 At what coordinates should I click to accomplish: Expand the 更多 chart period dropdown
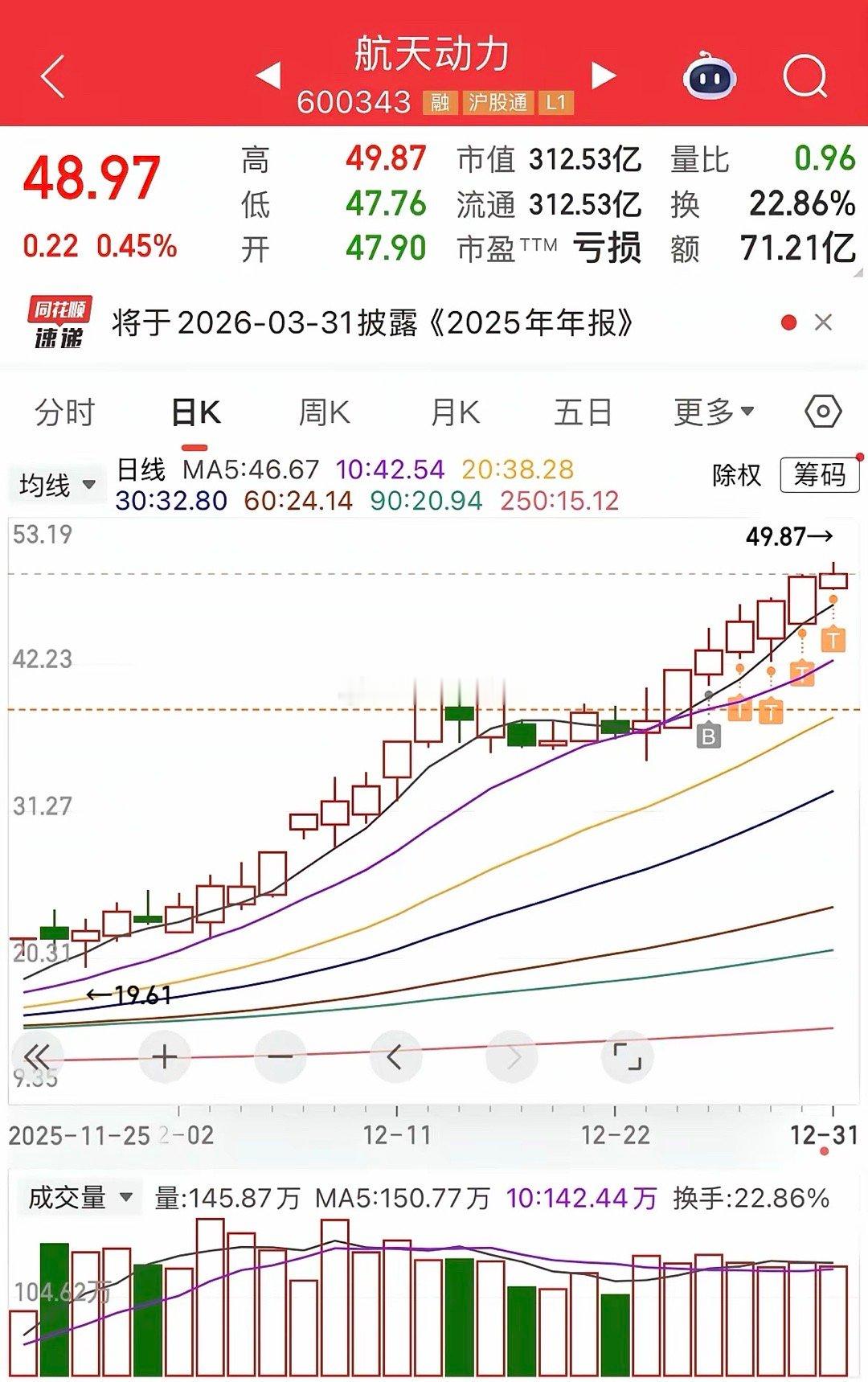click(x=714, y=412)
